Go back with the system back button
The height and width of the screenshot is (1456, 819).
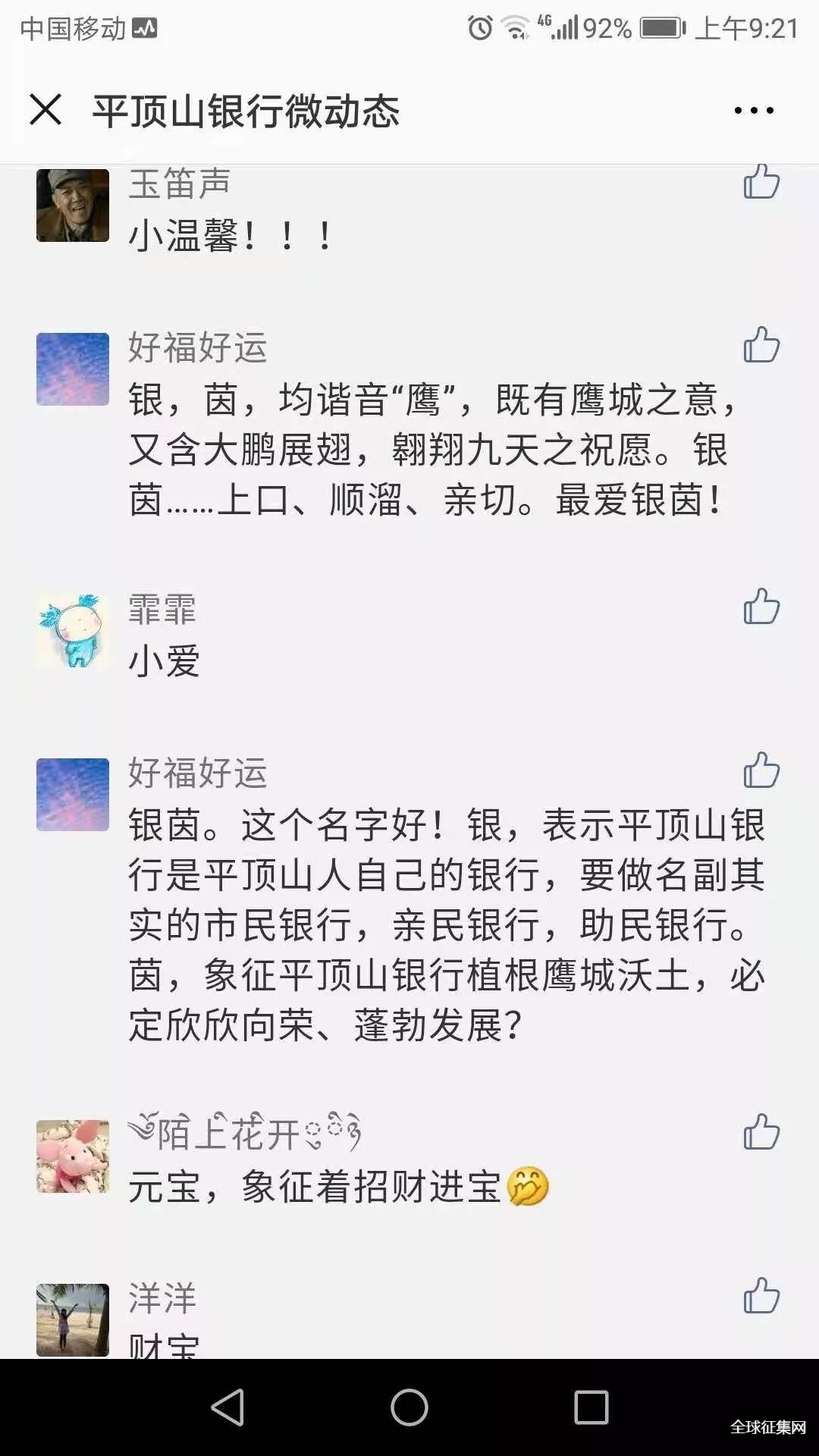(x=227, y=1407)
